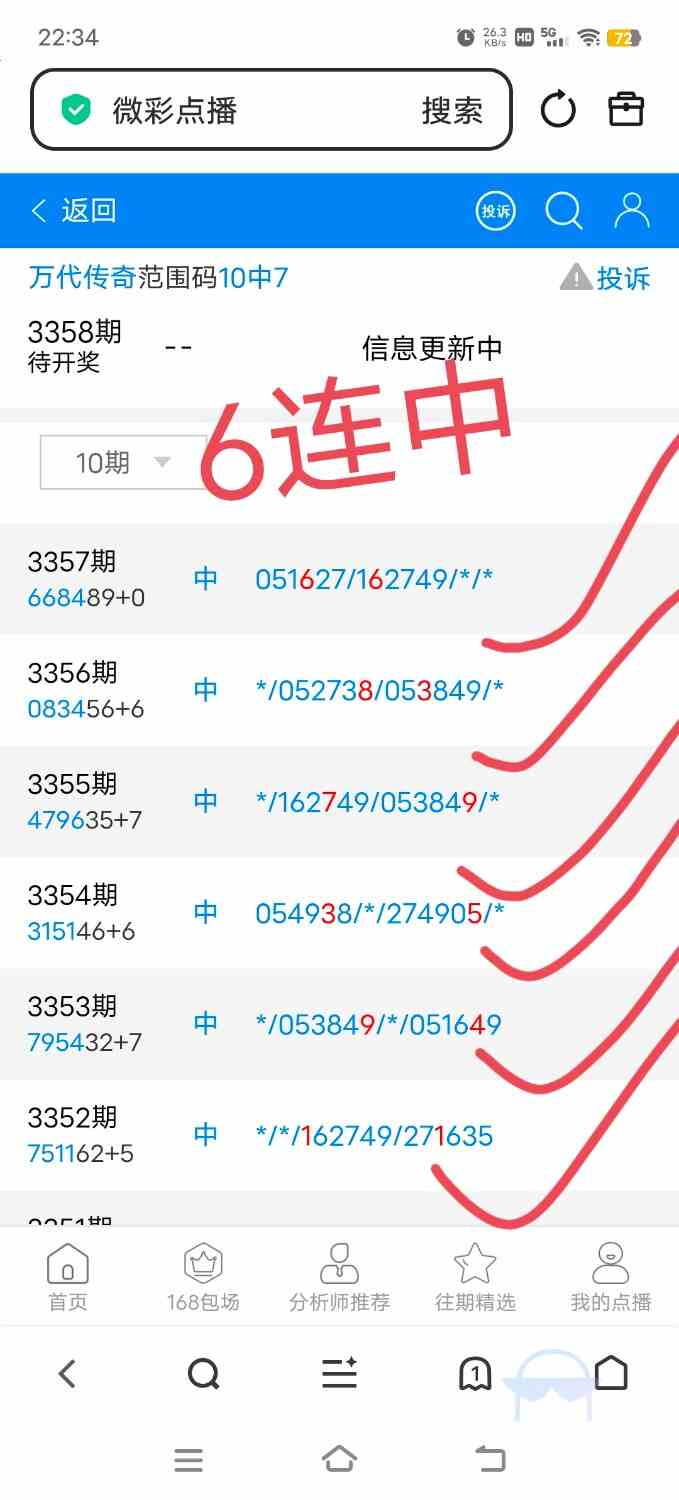
Task: Expand the 10期 period dropdown
Action: pos(123,462)
